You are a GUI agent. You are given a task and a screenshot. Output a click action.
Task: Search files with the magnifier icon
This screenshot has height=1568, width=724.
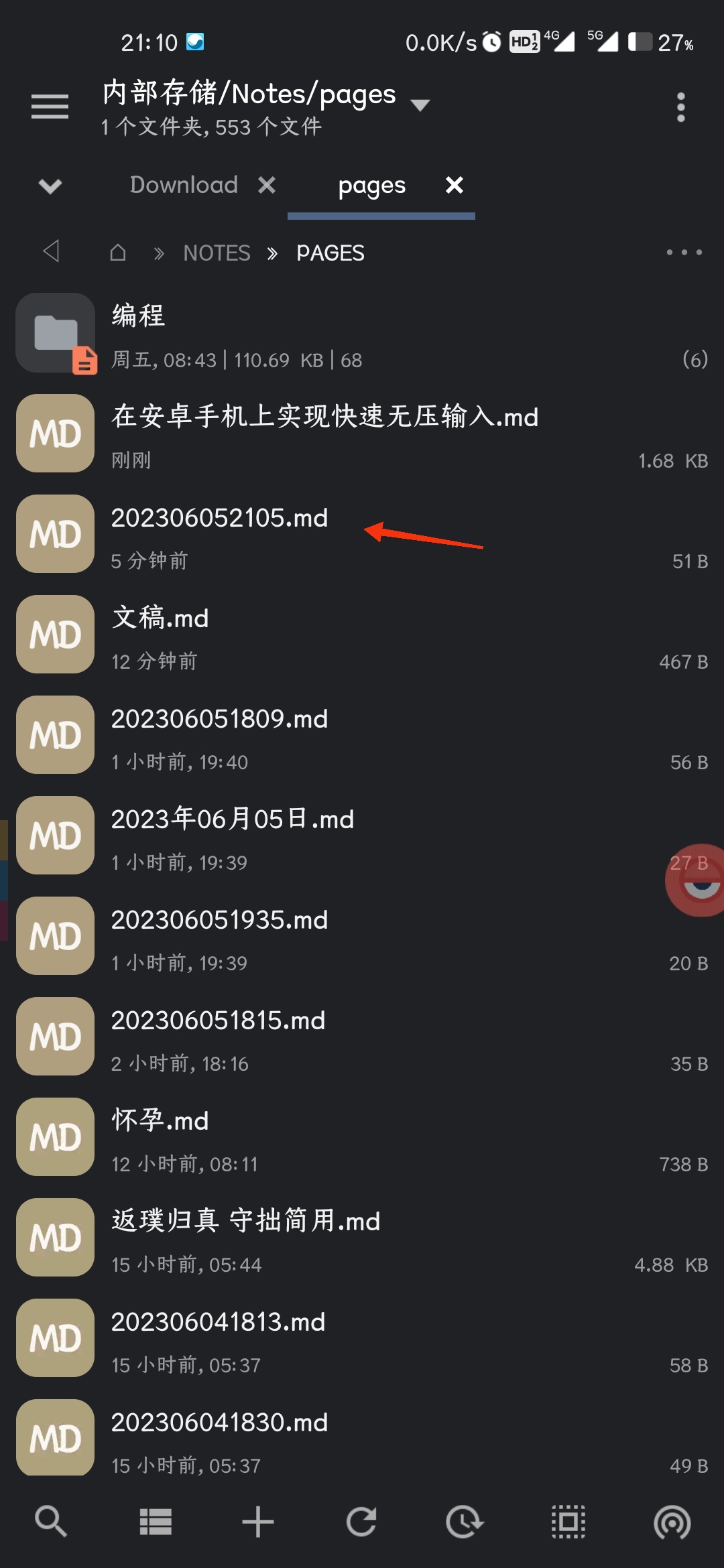51,1521
